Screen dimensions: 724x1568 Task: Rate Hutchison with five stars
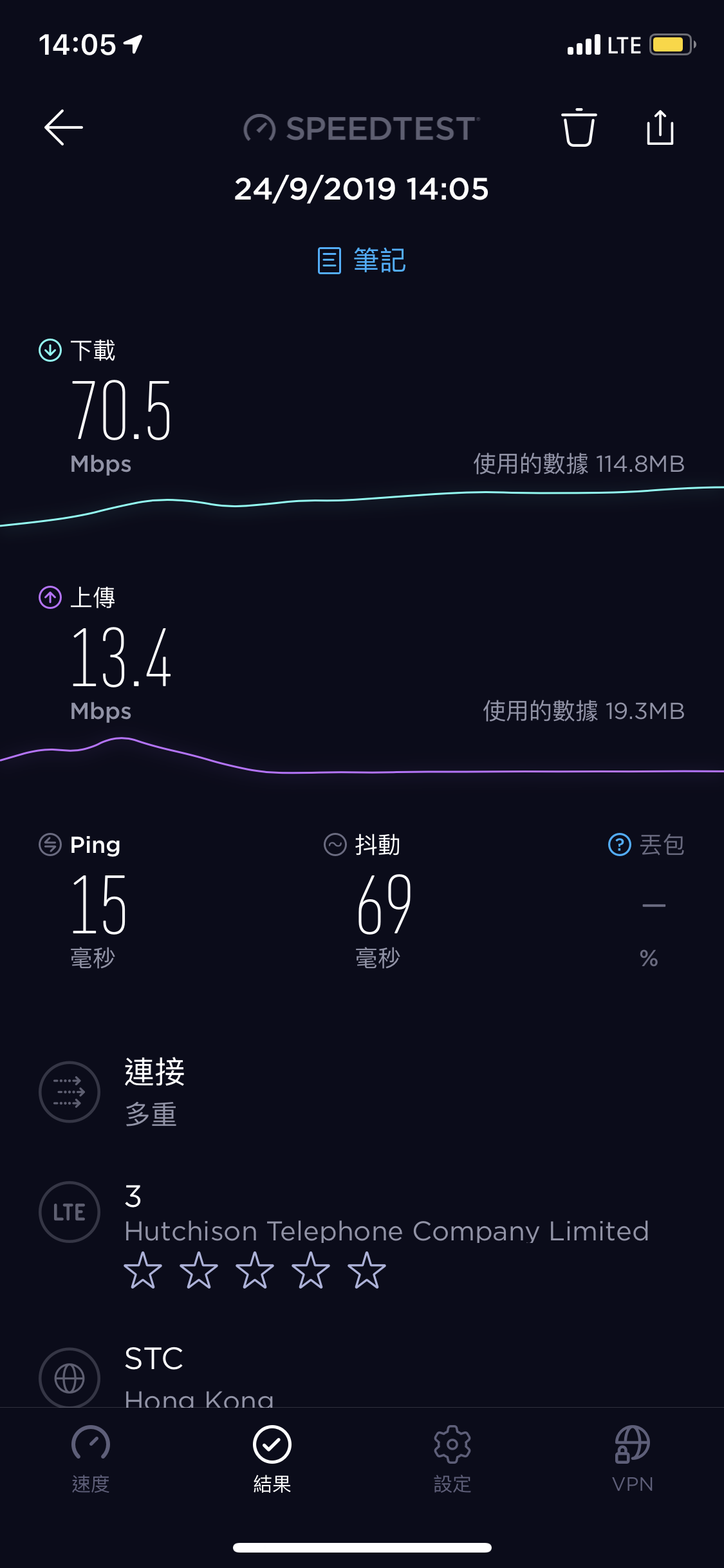367,1270
